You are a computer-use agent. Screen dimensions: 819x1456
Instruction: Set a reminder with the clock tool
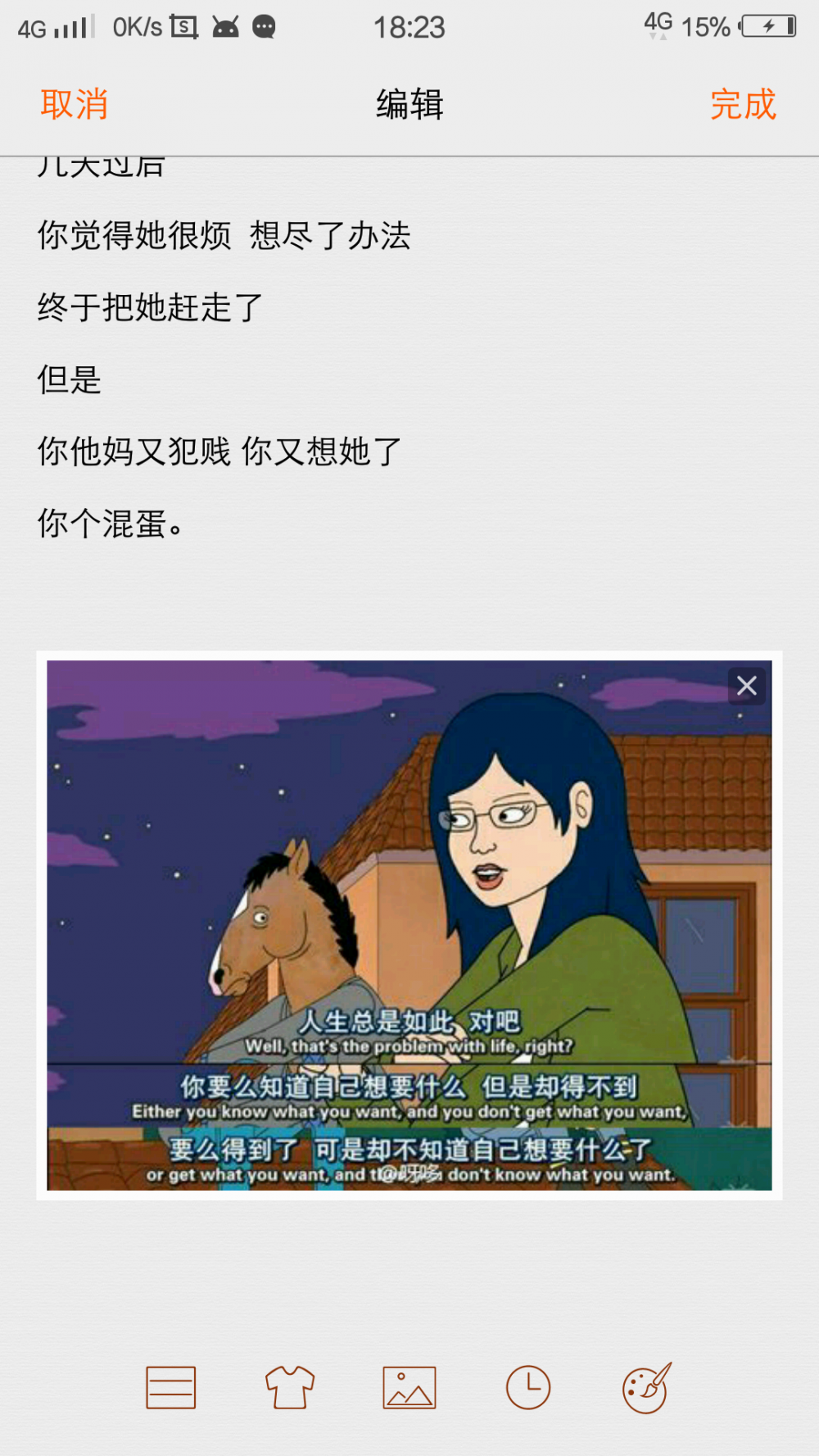pos(528,1387)
